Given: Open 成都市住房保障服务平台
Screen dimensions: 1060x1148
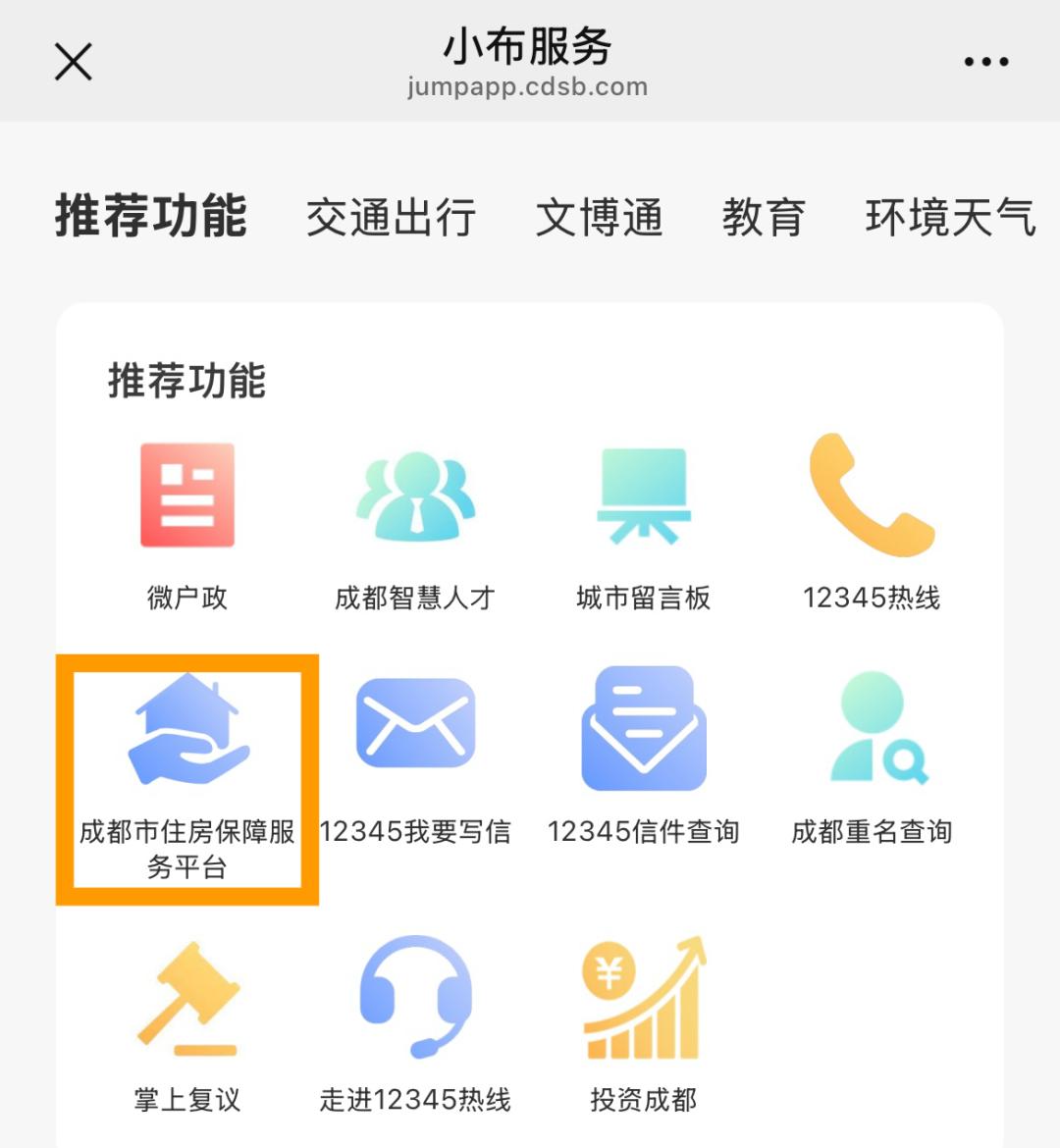Looking at the screenshot, I should tap(187, 780).
